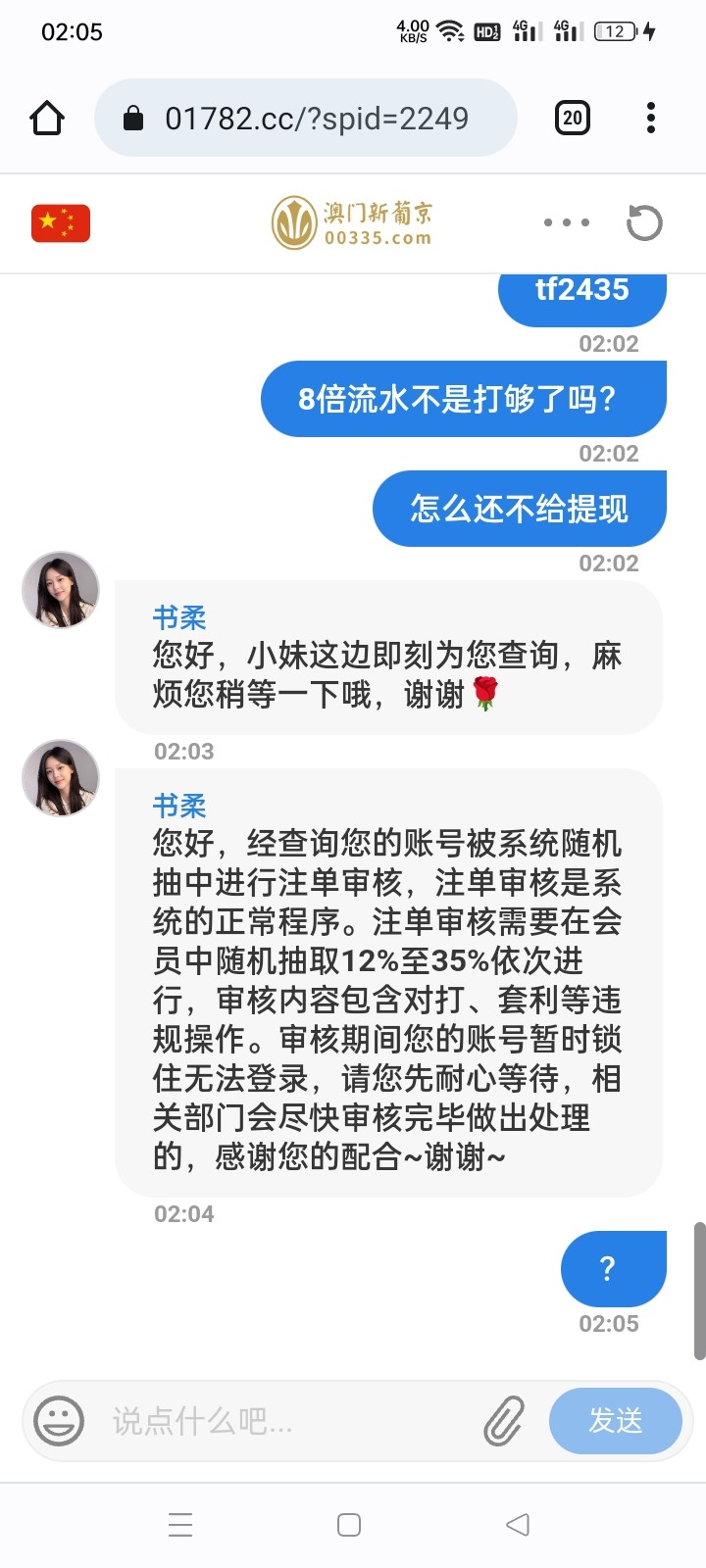Open the browser three-dot menu
The height and width of the screenshot is (1568, 706).
[x=650, y=117]
